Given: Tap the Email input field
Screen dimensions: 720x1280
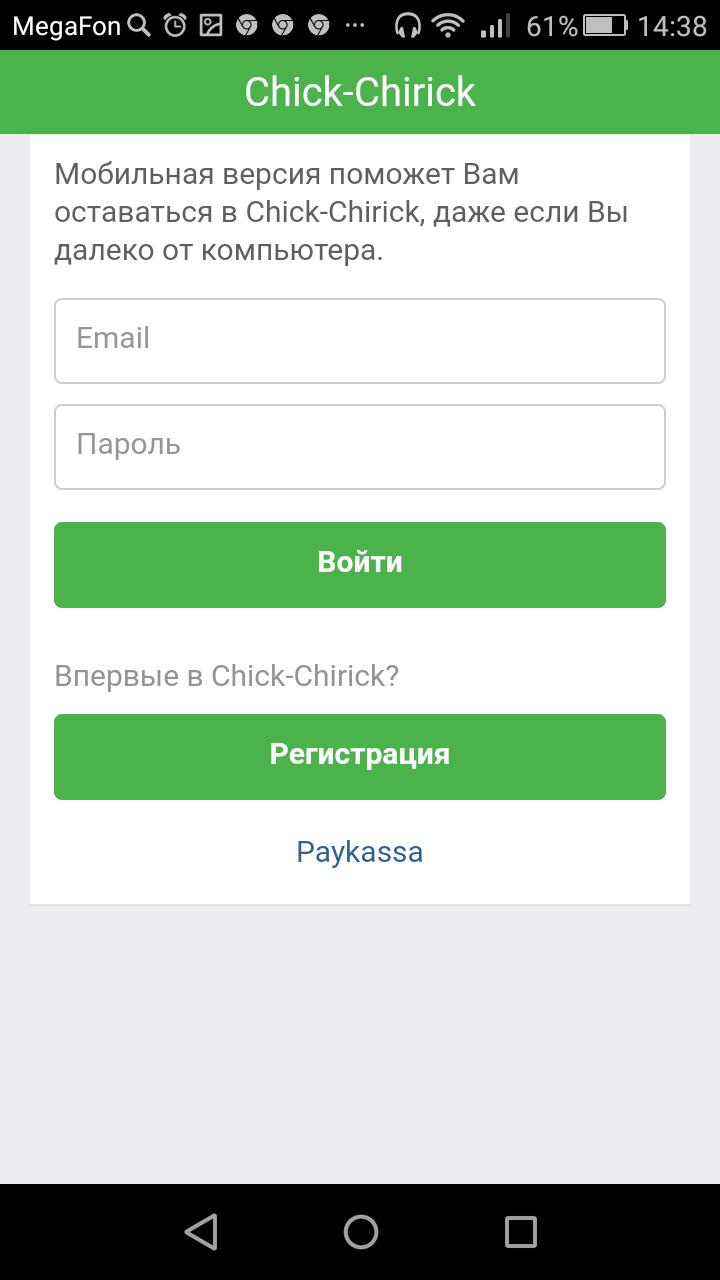Looking at the screenshot, I should point(360,340).
